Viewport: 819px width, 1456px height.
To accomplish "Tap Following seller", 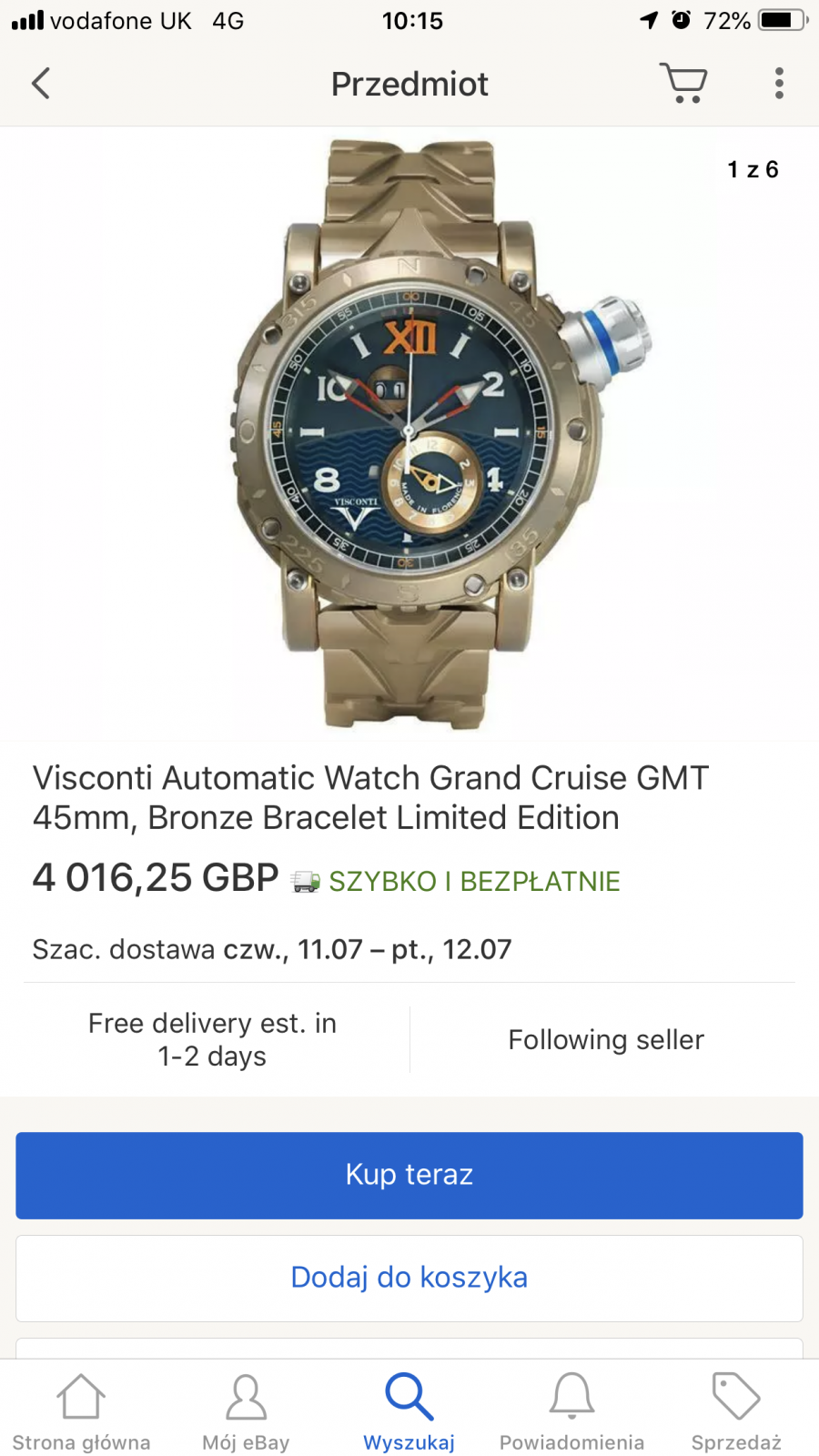I will 606,1039.
